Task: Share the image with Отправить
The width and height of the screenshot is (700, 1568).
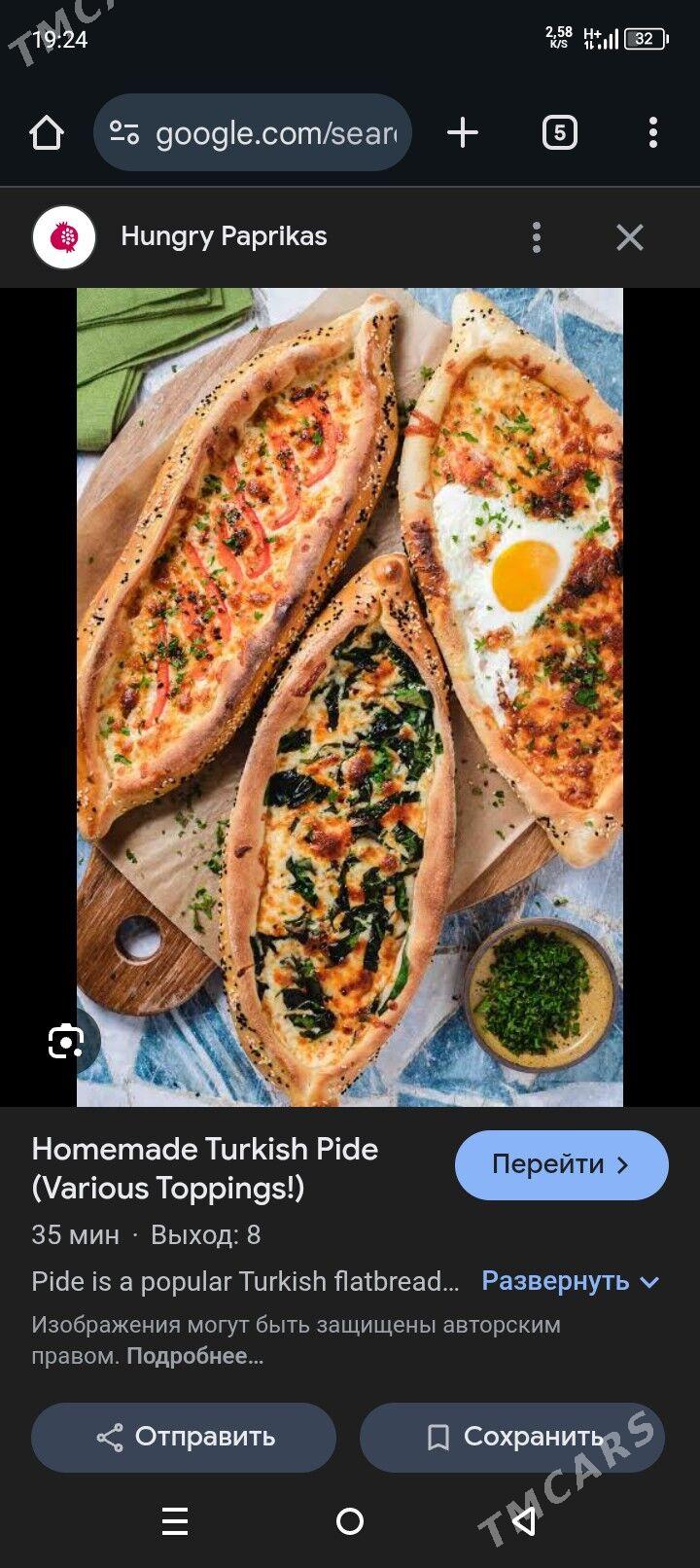Action: tap(184, 1437)
